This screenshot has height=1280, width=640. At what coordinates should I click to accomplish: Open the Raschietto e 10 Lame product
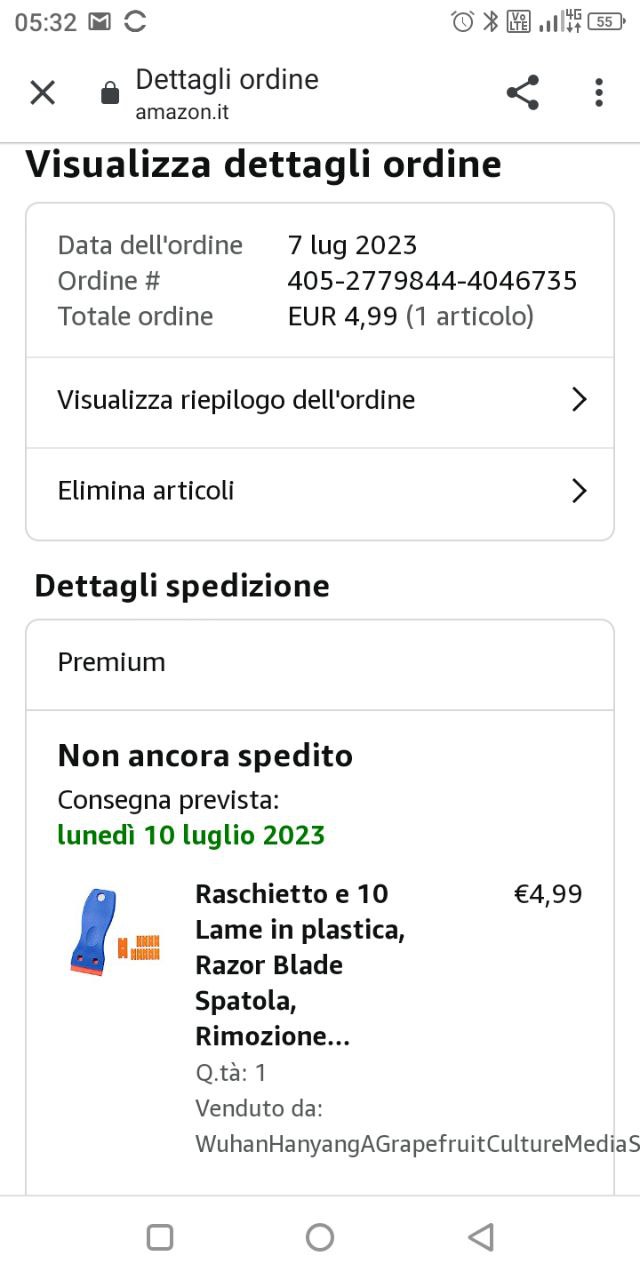[x=300, y=964]
